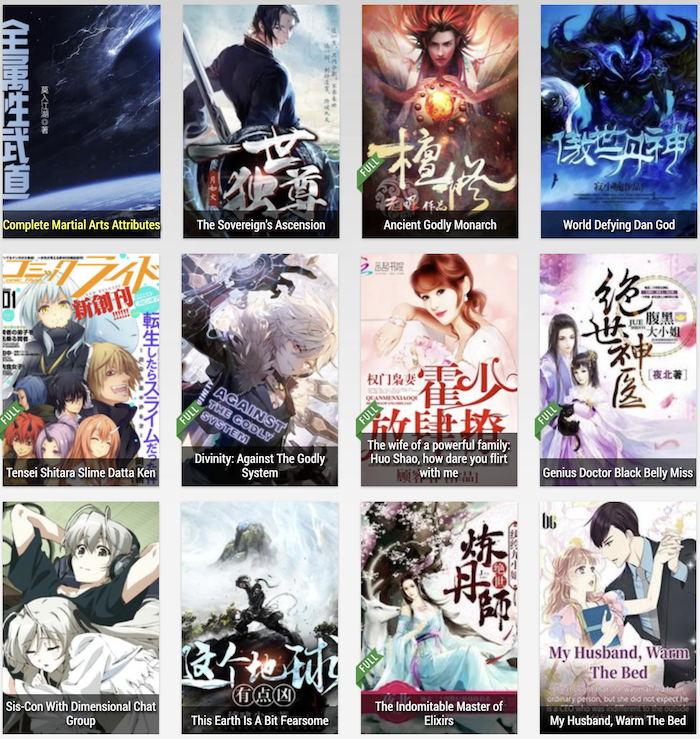Select Genius Doctor Black Belly Miss
The width and height of the screenshot is (700, 739).
pos(618,368)
